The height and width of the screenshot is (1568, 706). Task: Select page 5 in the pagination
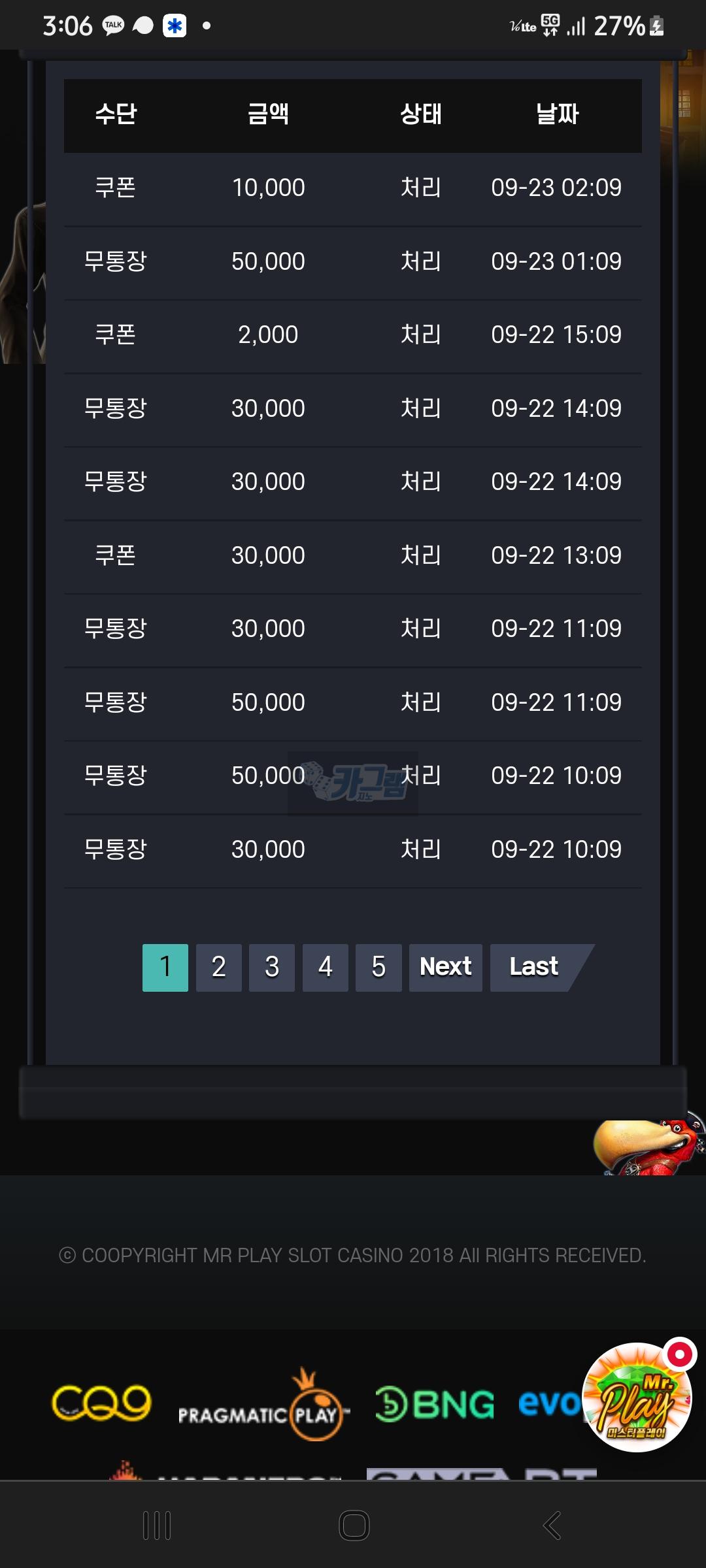(378, 967)
